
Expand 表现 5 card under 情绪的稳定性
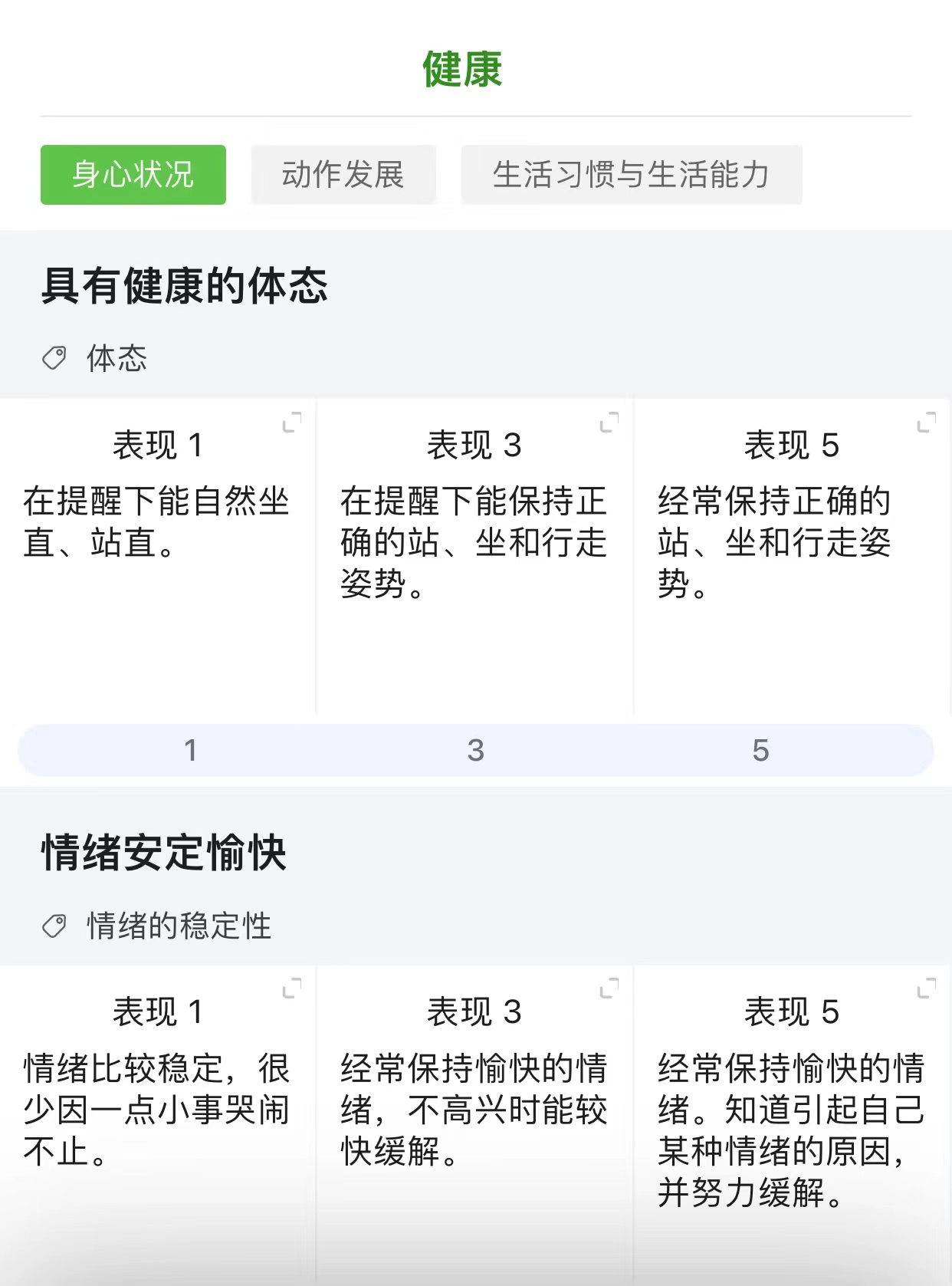(x=927, y=988)
